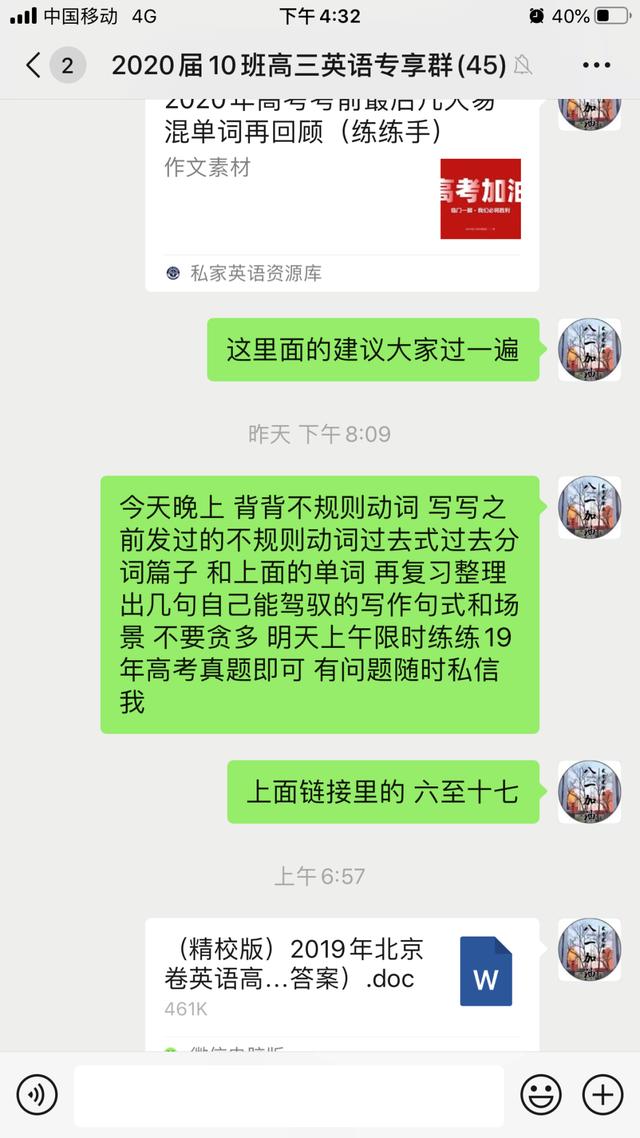
Task: Open the plus attachment menu
Action: [603, 1095]
